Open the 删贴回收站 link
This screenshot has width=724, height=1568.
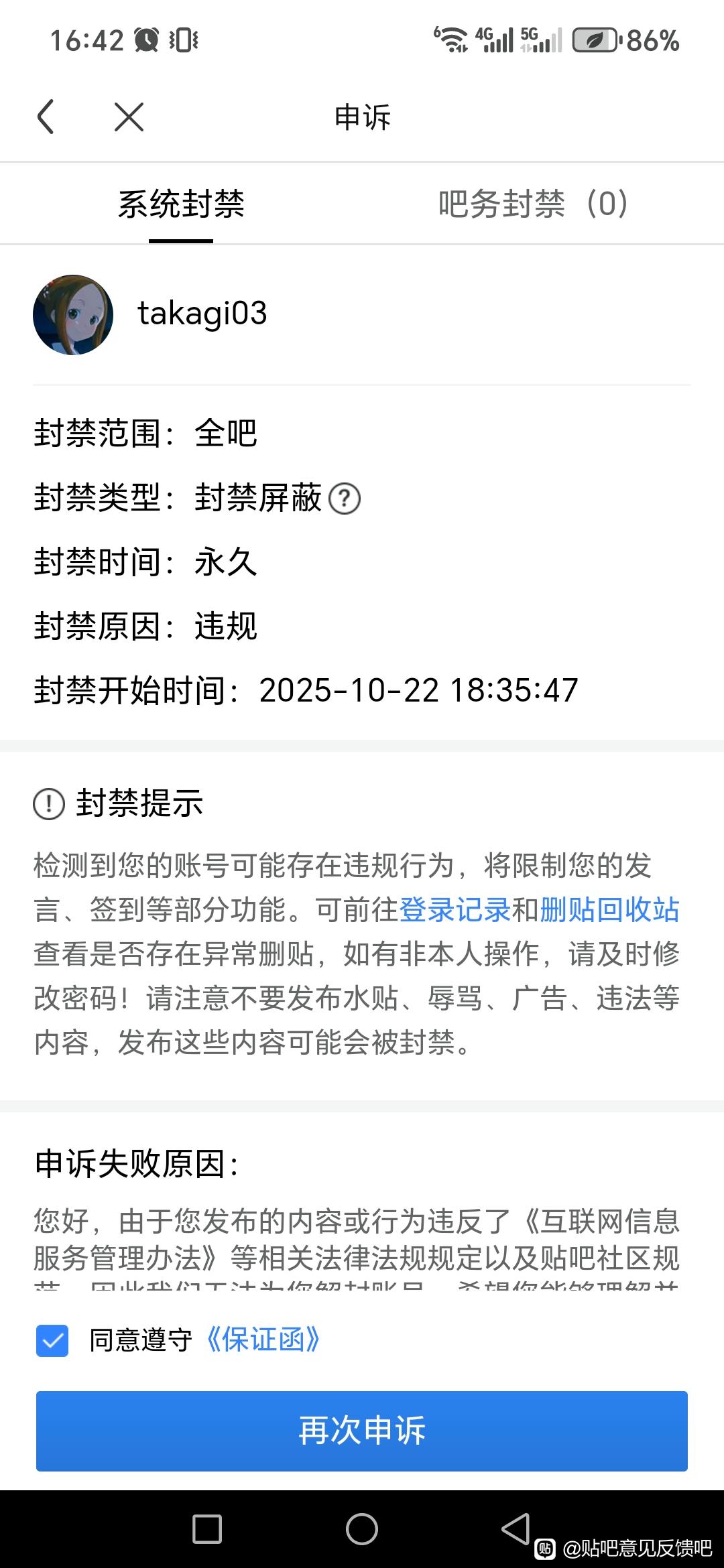click(609, 910)
